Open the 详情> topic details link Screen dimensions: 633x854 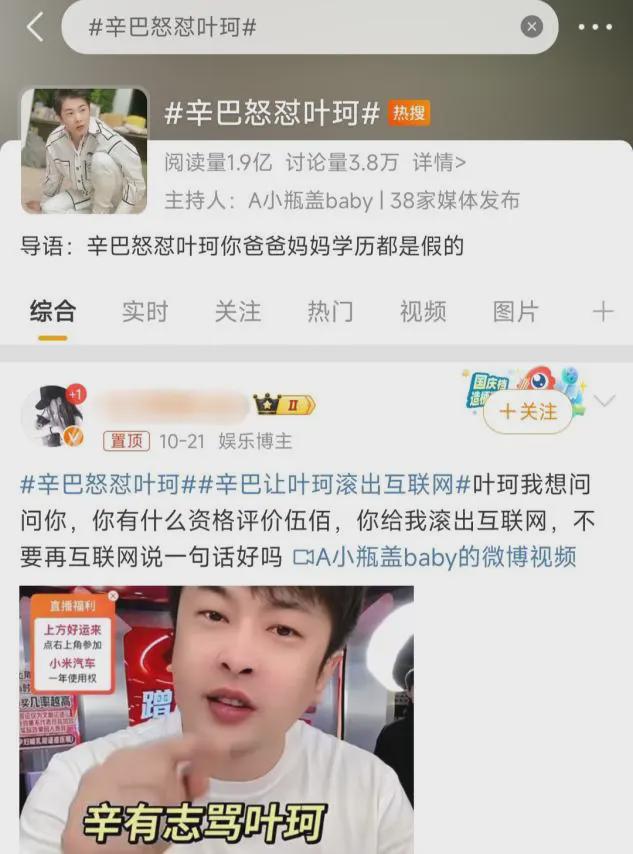tap(440, 162)
